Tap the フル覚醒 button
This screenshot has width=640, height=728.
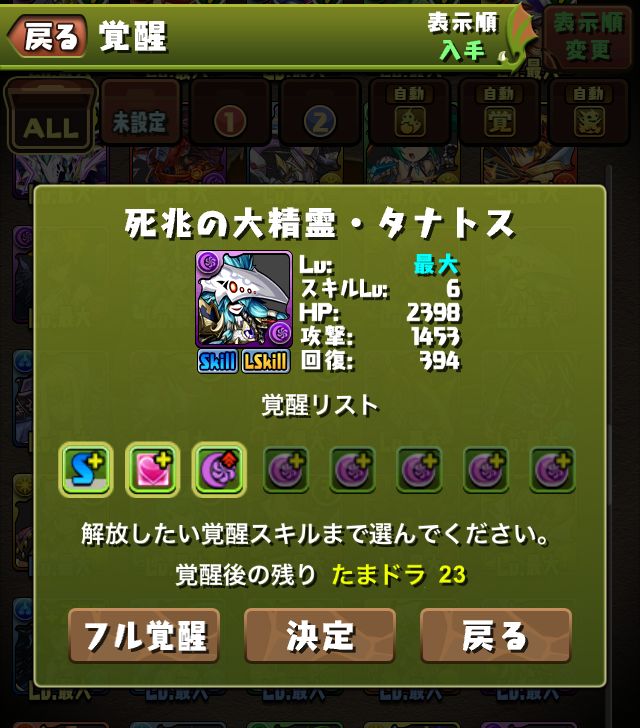(x=143, y=636)
